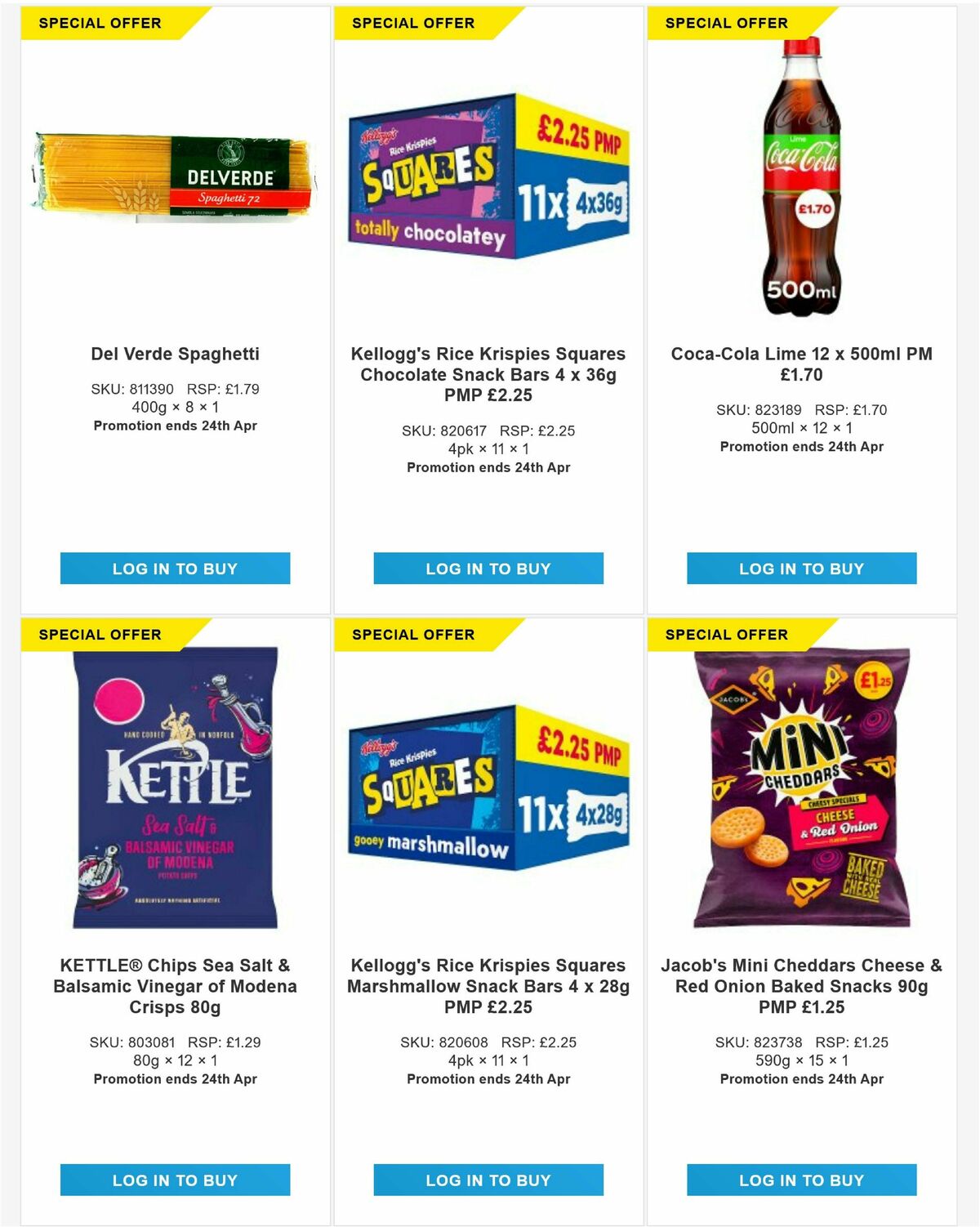The height and width of the screenshot is (1227, 980).
Task: Click LOG IN TO BUY under Rice Krispies Chocolate Snack Bars
Action: coord(490,569)
